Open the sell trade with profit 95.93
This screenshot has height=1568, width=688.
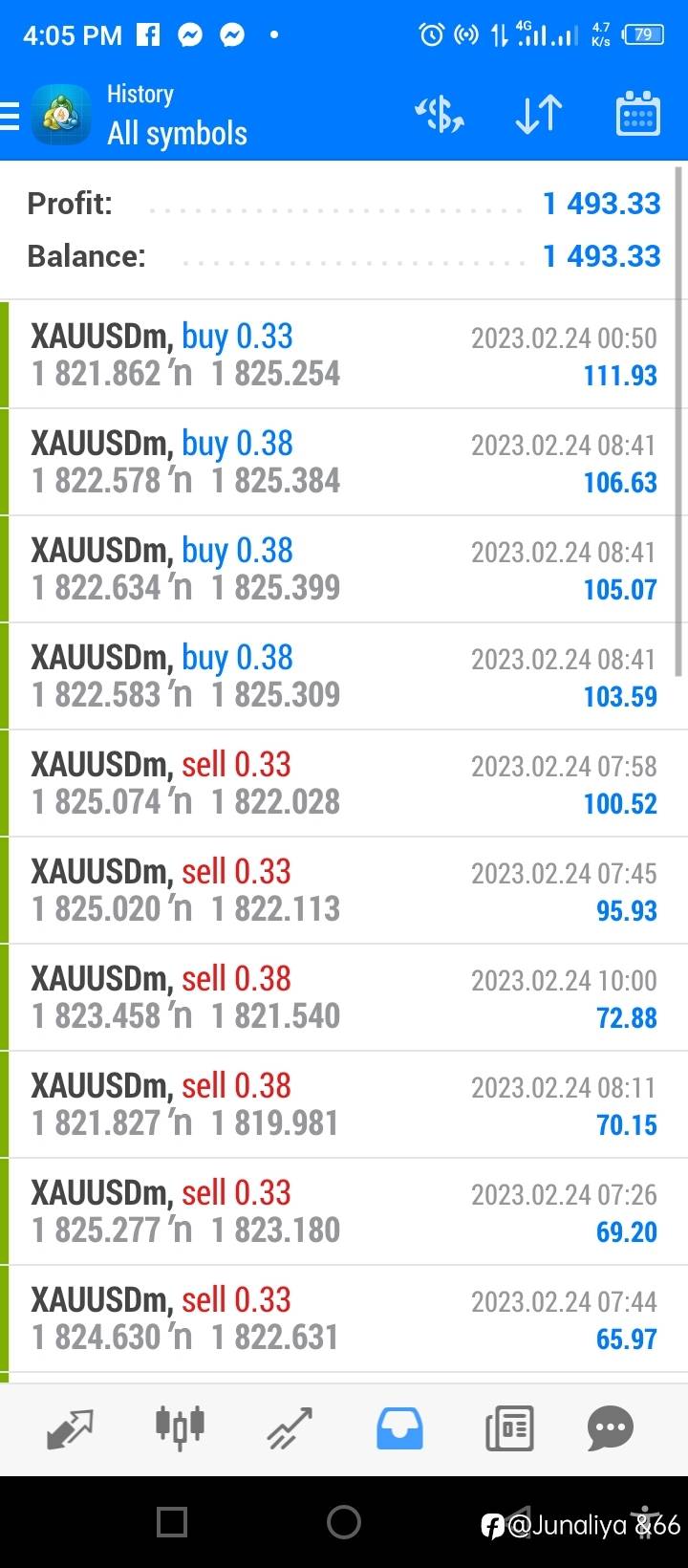pos(344,890)
